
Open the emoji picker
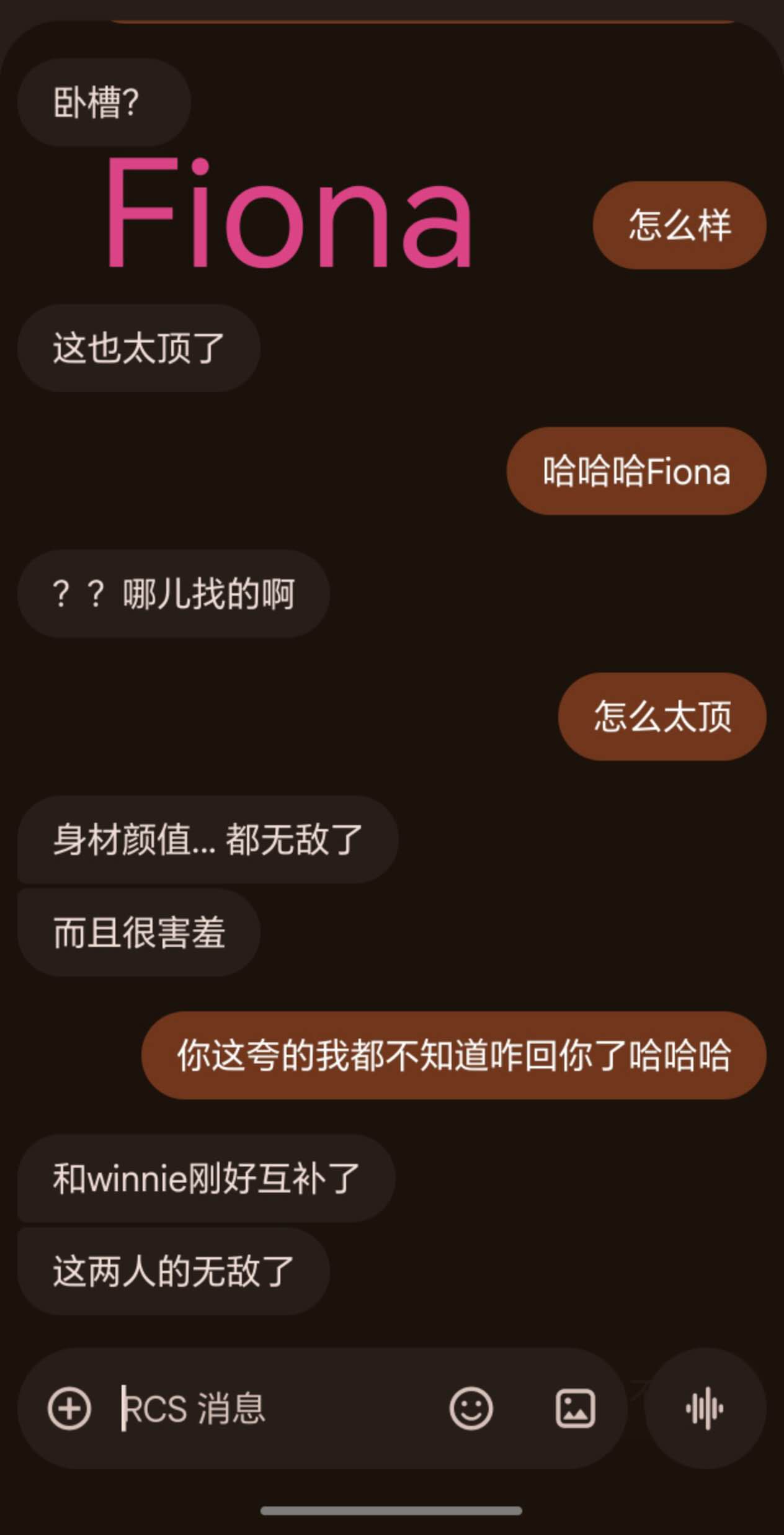click(471, 1408)
